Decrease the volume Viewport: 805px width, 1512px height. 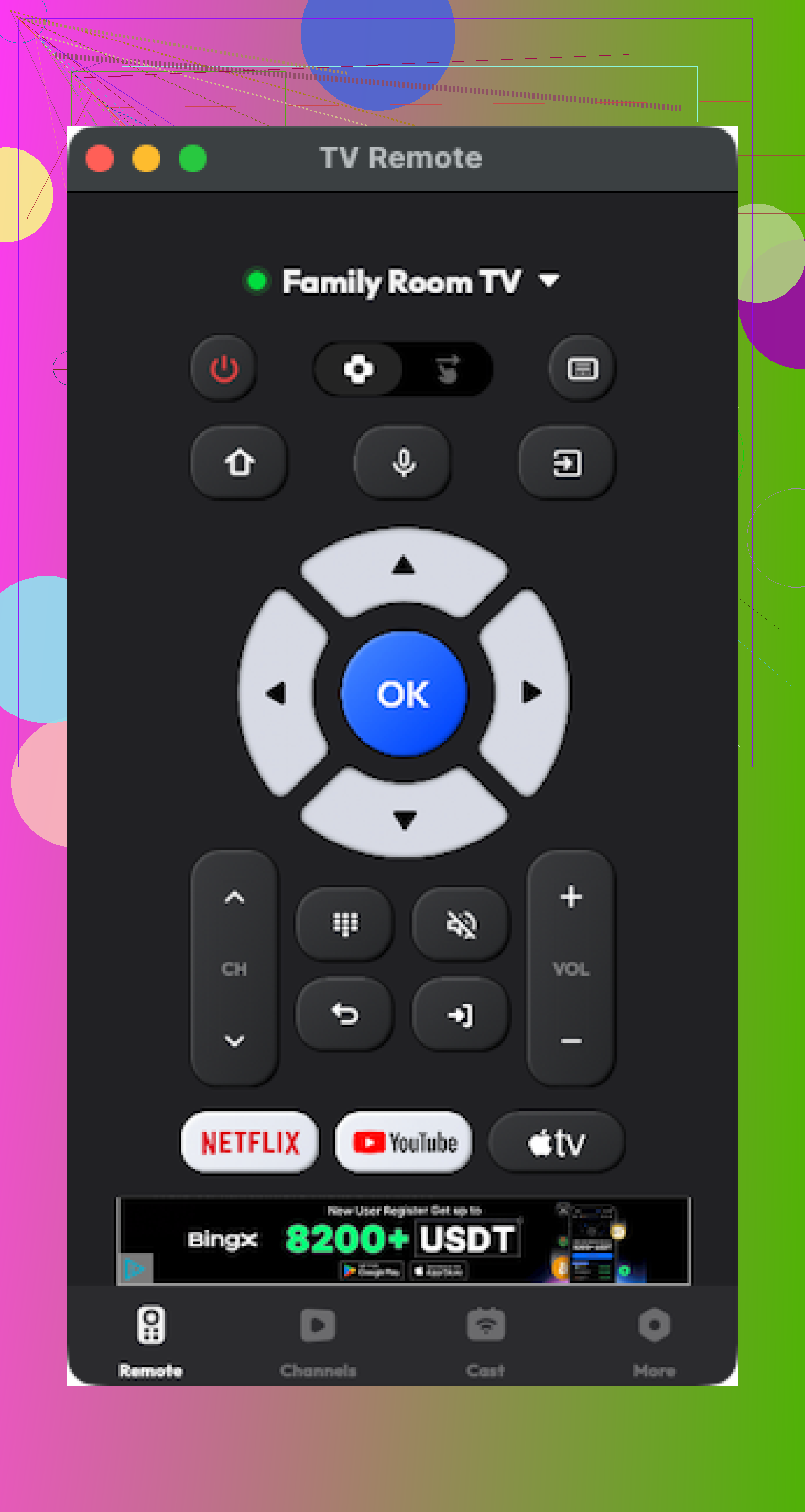click(x=571, y=1041)
